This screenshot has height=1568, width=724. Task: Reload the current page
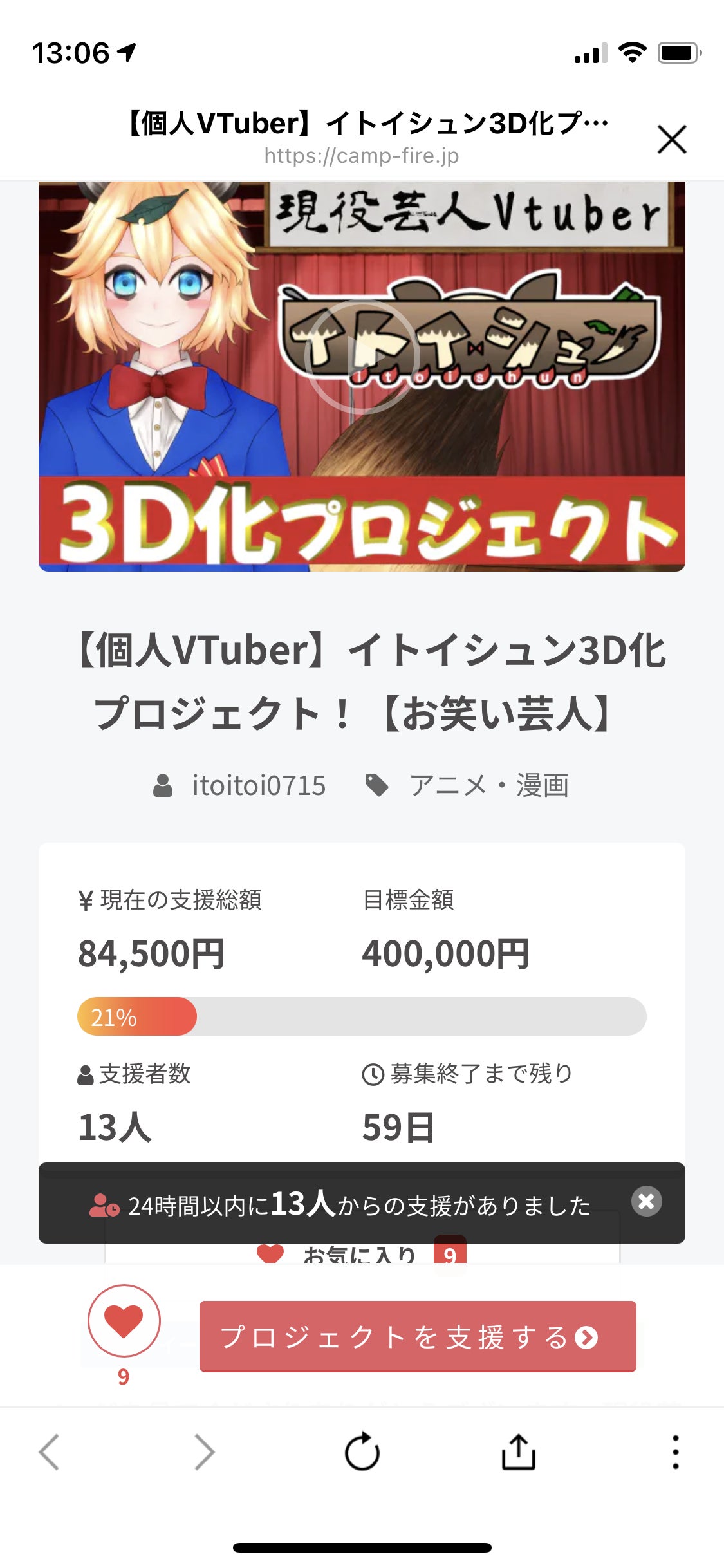[362, 1452]
